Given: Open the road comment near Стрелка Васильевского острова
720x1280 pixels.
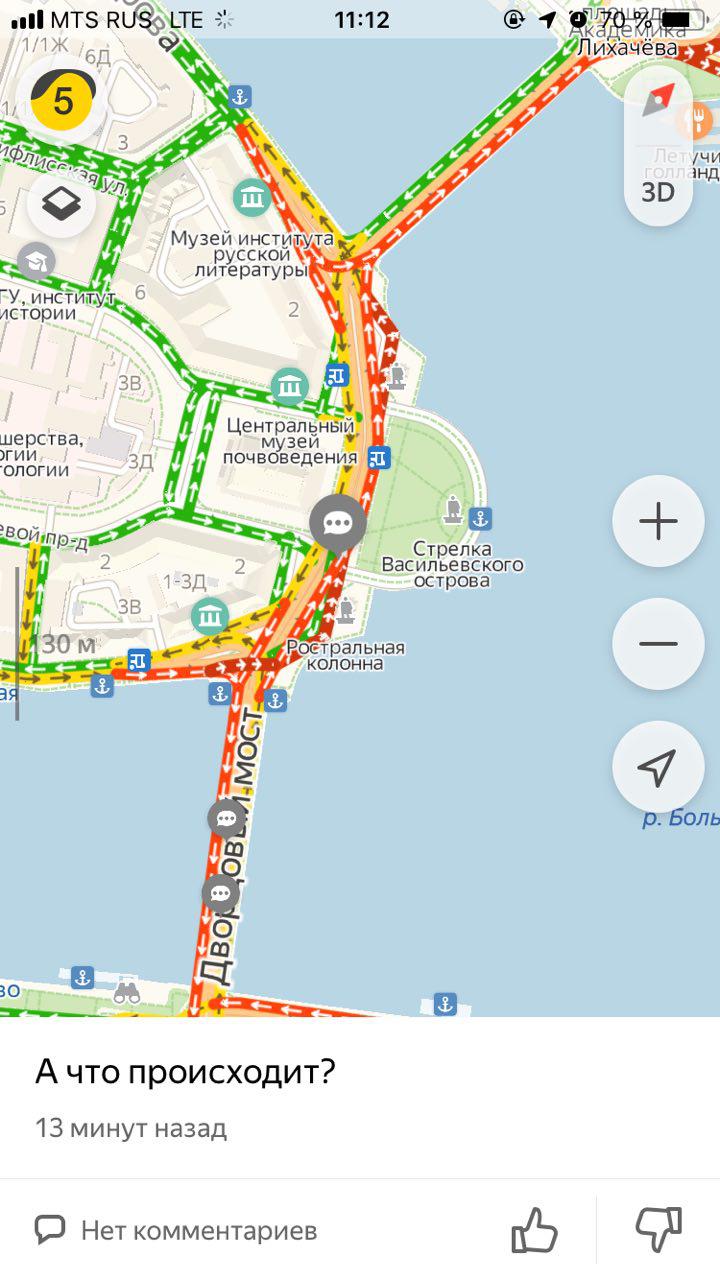Looking at the screenshot, I should point(338,523).
